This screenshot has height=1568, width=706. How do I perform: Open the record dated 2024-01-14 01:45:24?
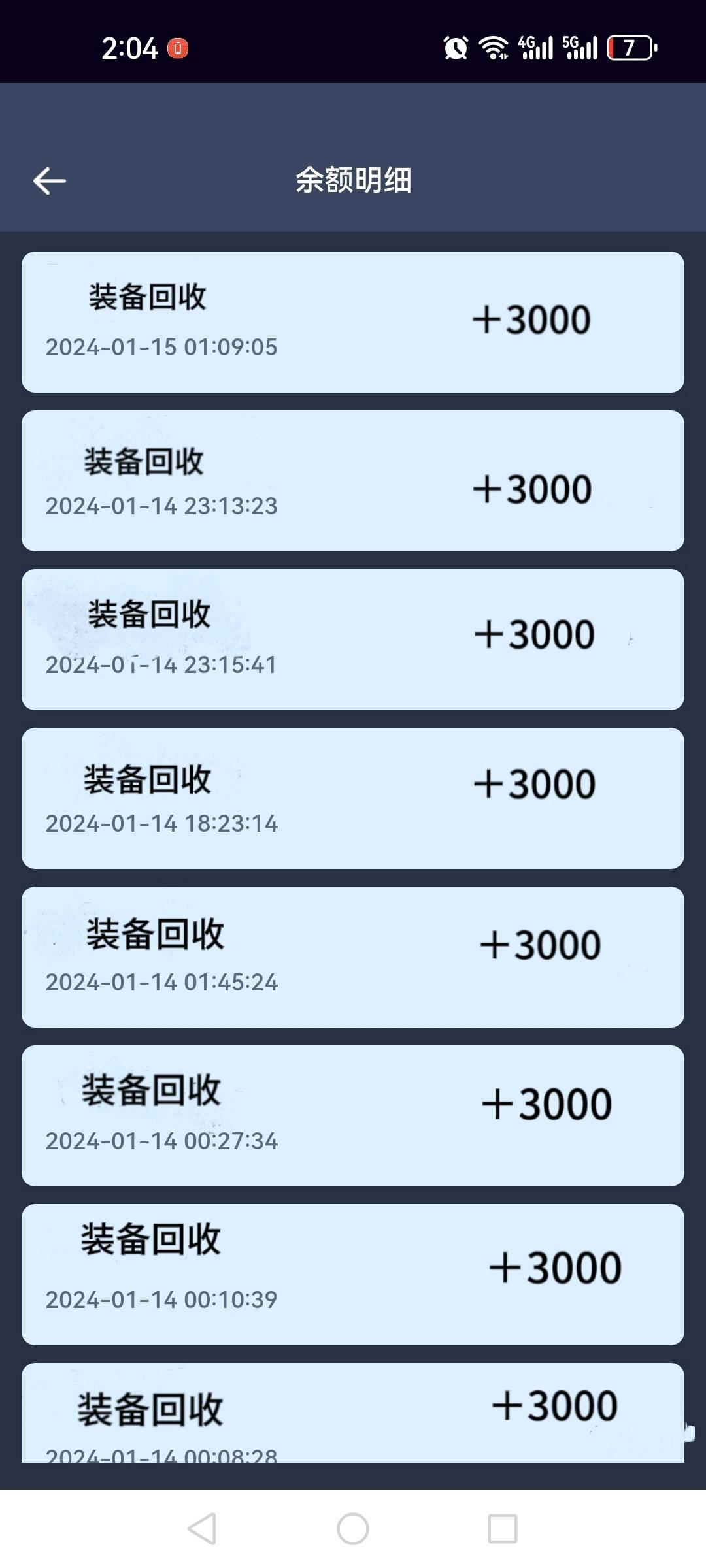353,957
